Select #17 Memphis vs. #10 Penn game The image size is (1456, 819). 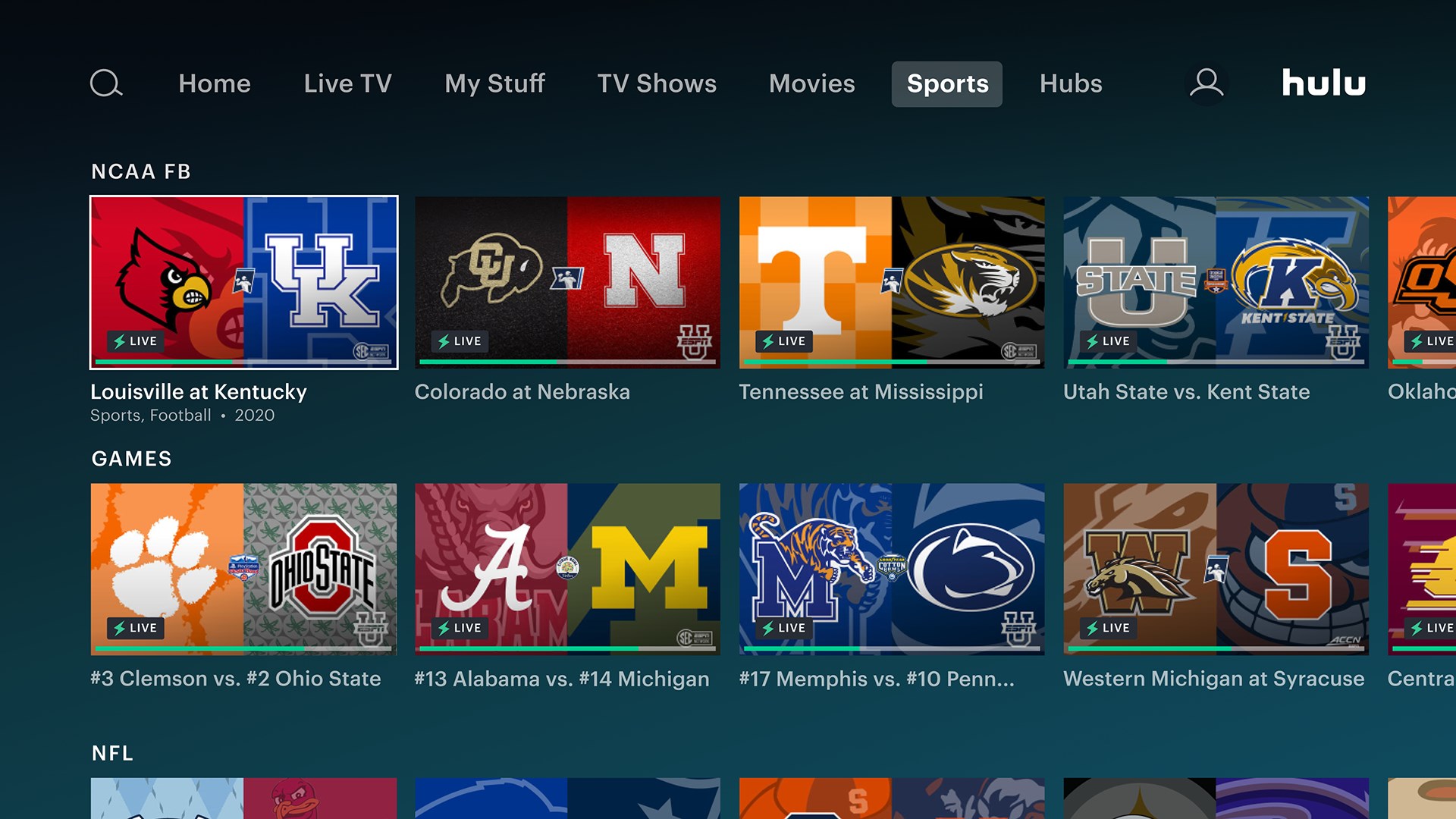pyautogui.click(x=892, y=569)
